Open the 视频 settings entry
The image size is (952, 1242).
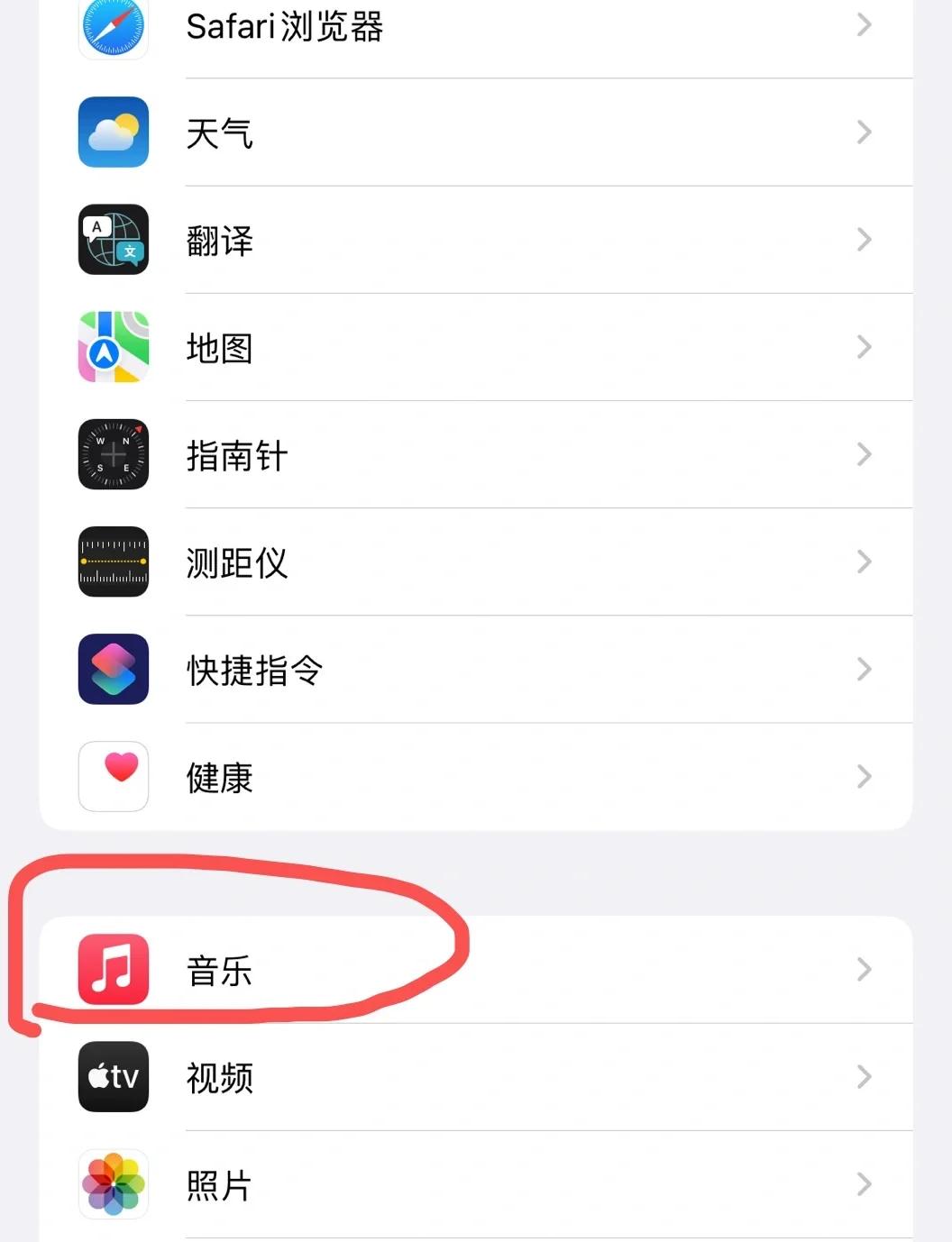click(x=476, y=1077)
